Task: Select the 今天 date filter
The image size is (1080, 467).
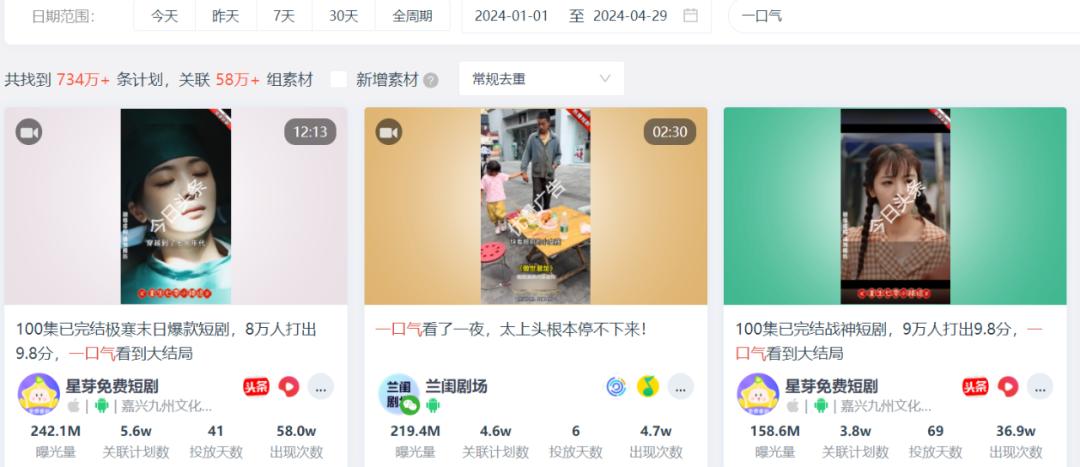Action: click(x=165, y=16)
